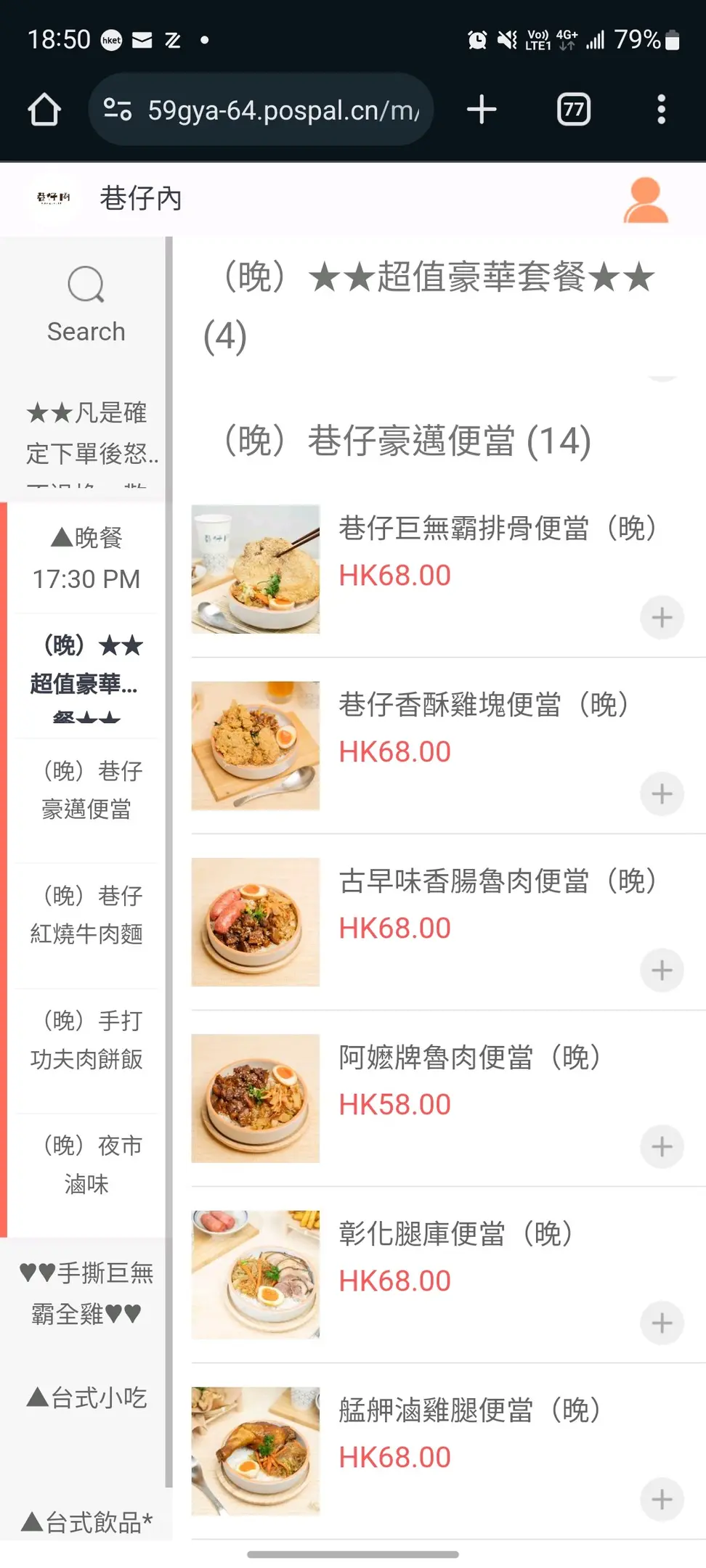Add 古早味香腸魯肉便當 to cart
This screenshot has width=706, height=1568.
(661, 970)
